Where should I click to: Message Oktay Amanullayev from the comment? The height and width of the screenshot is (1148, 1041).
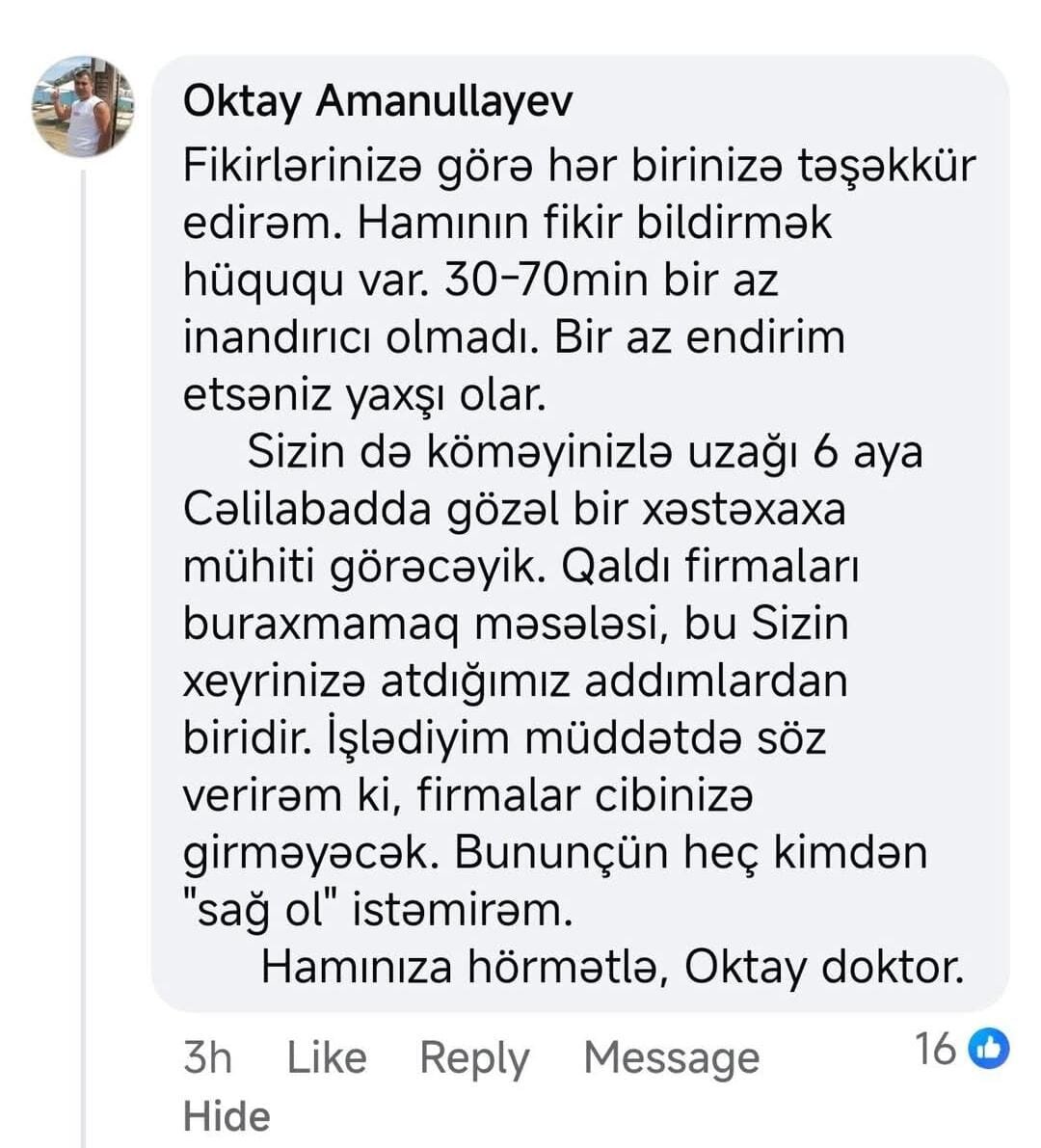(671, 1057)
